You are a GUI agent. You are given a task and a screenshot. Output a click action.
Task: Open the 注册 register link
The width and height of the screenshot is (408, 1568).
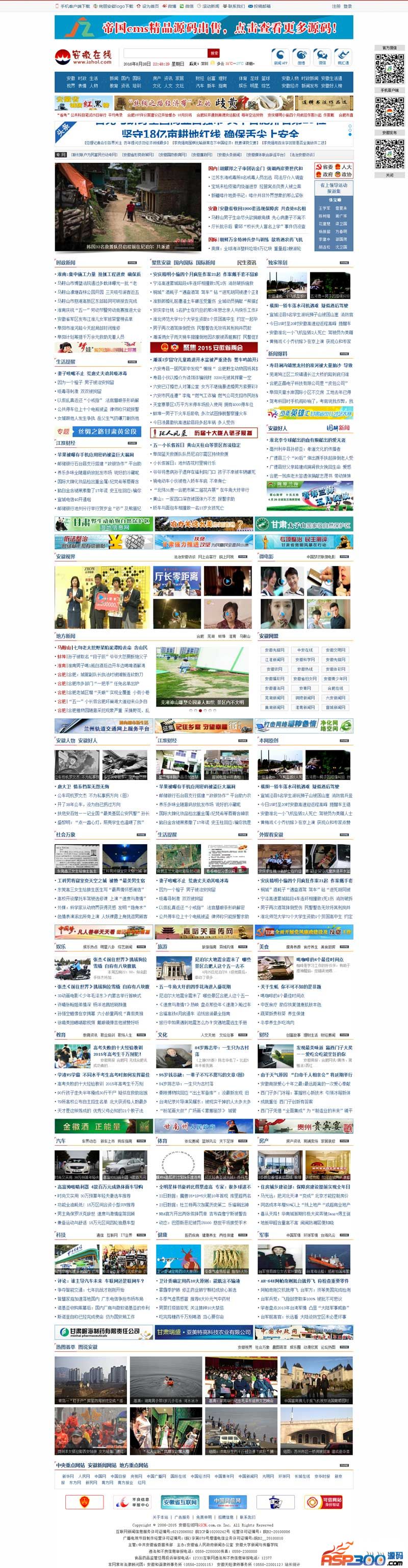point(336,6)
